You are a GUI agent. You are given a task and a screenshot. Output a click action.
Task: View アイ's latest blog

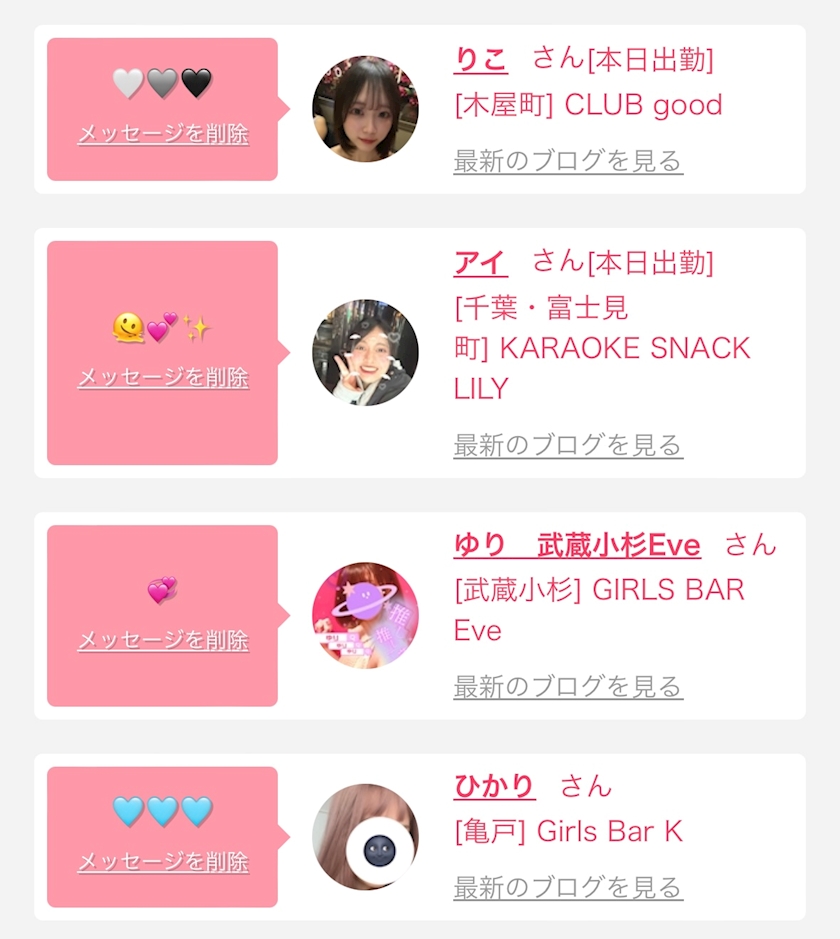click(568, 445)
